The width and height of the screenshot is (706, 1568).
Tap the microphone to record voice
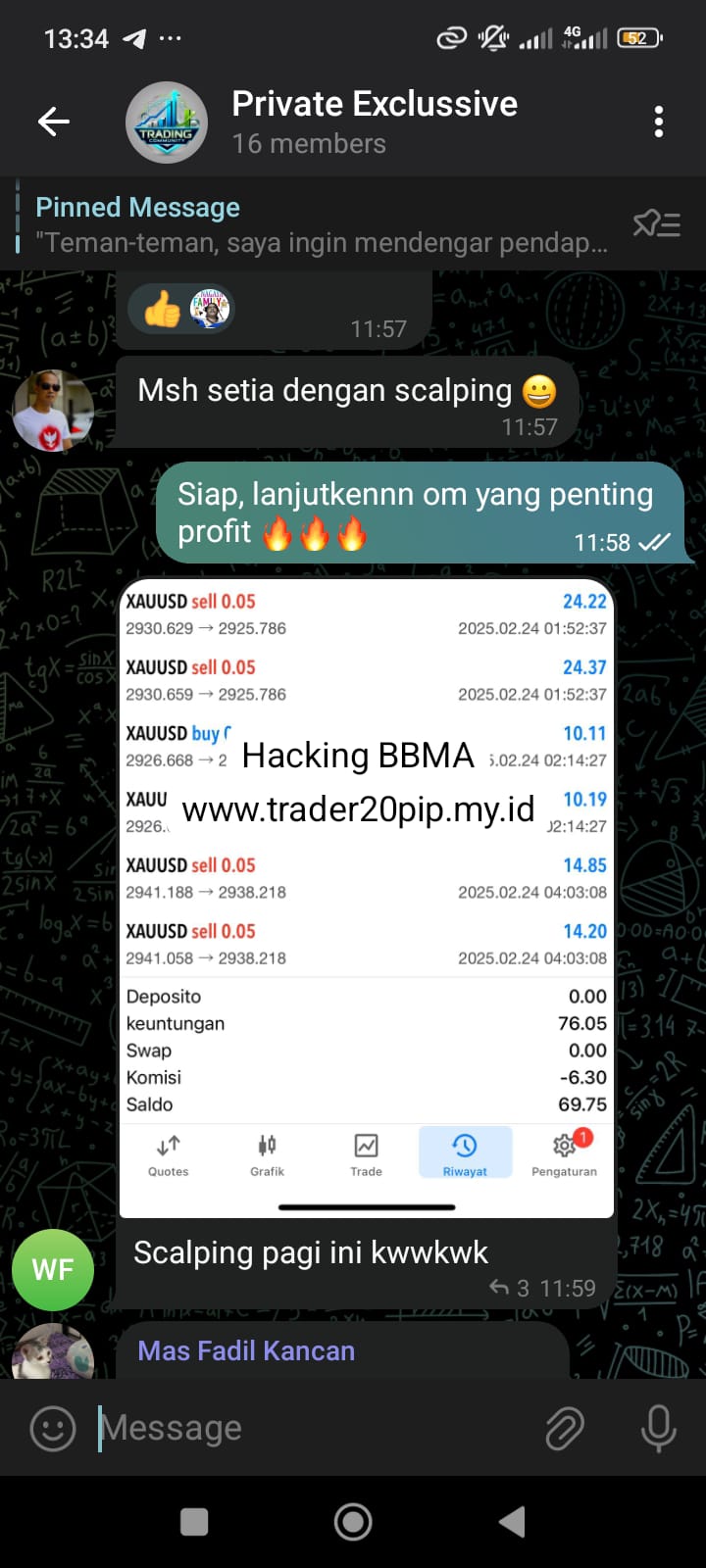pyautogui.click(x=658, y=1428)
